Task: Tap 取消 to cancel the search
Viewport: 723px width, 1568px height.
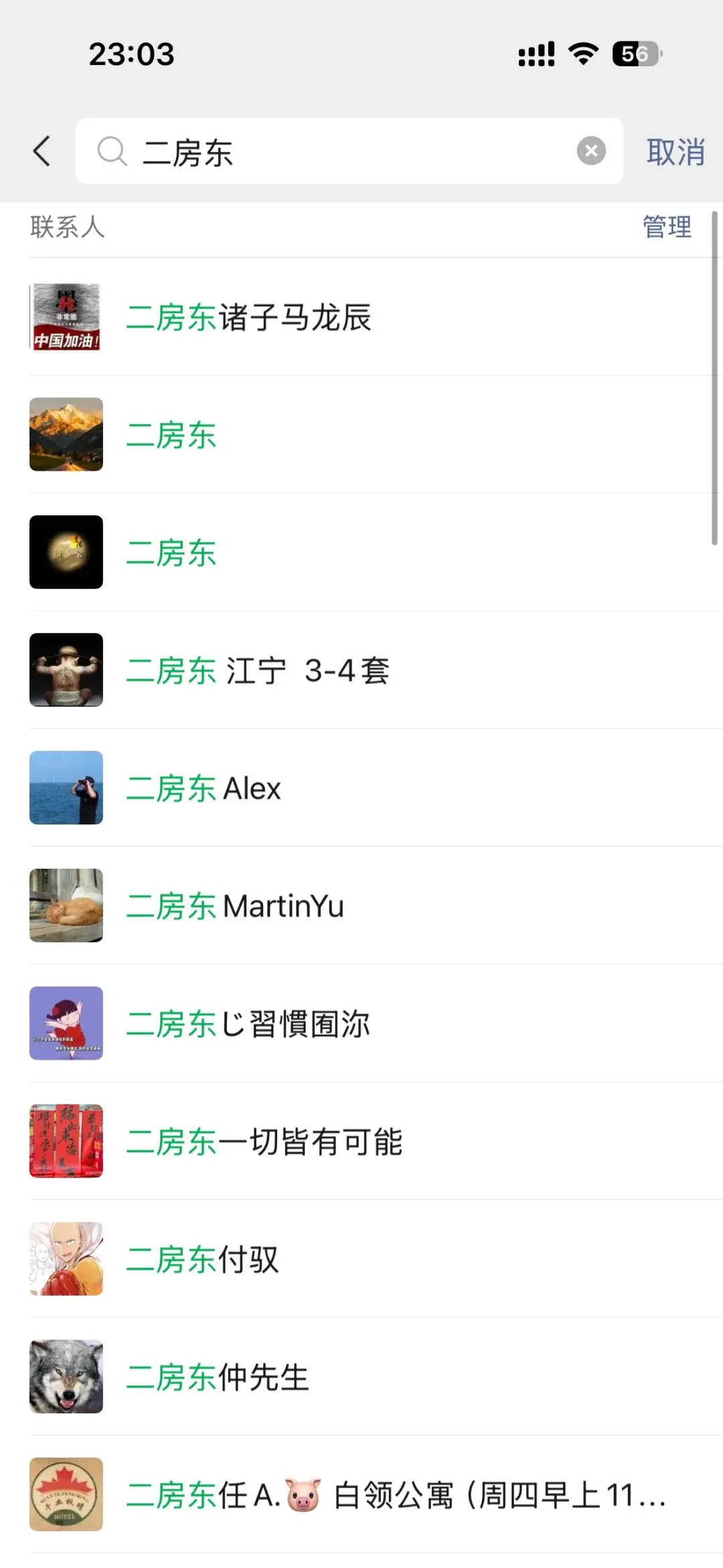Action: click(x=675, y=152)
